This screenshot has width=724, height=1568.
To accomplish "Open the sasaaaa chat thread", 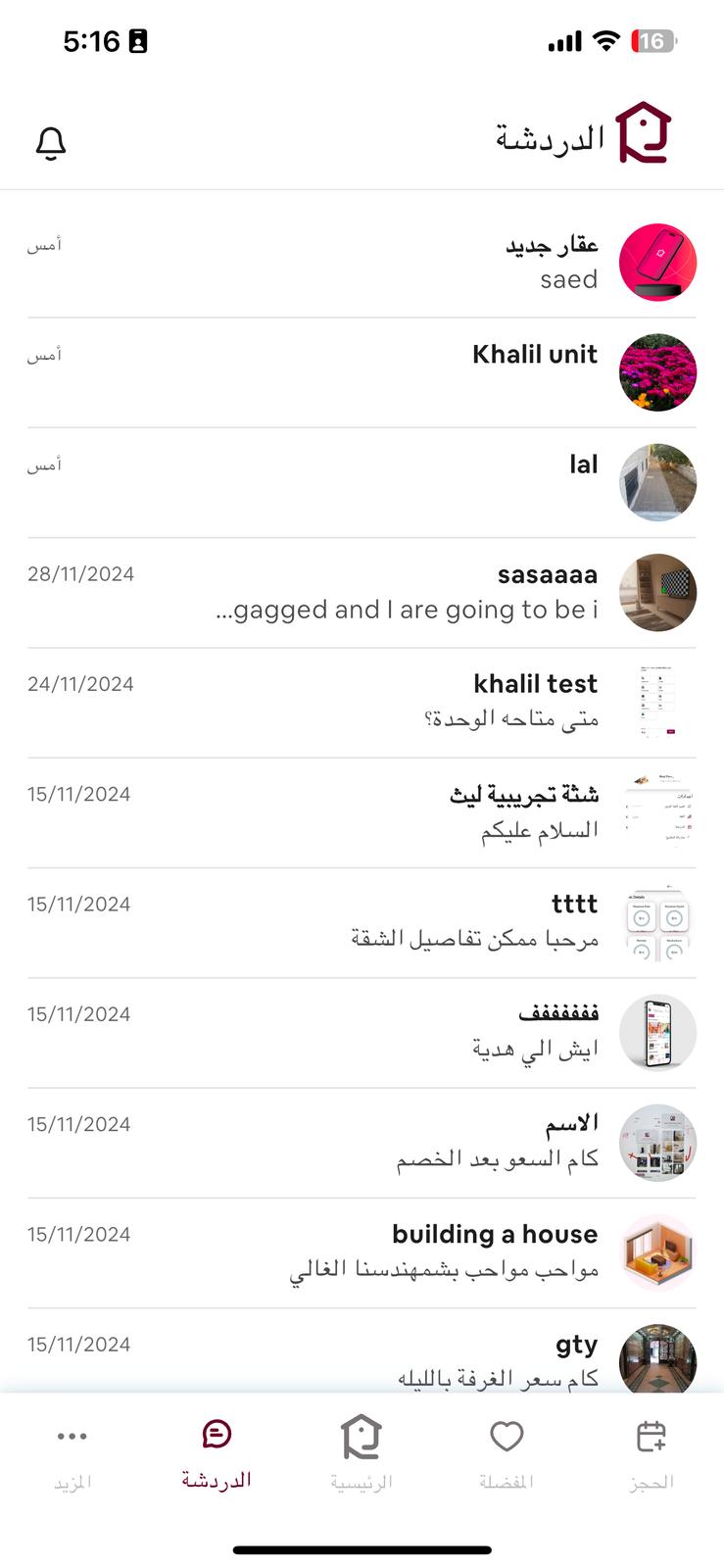I will click(x=392, y=592).
